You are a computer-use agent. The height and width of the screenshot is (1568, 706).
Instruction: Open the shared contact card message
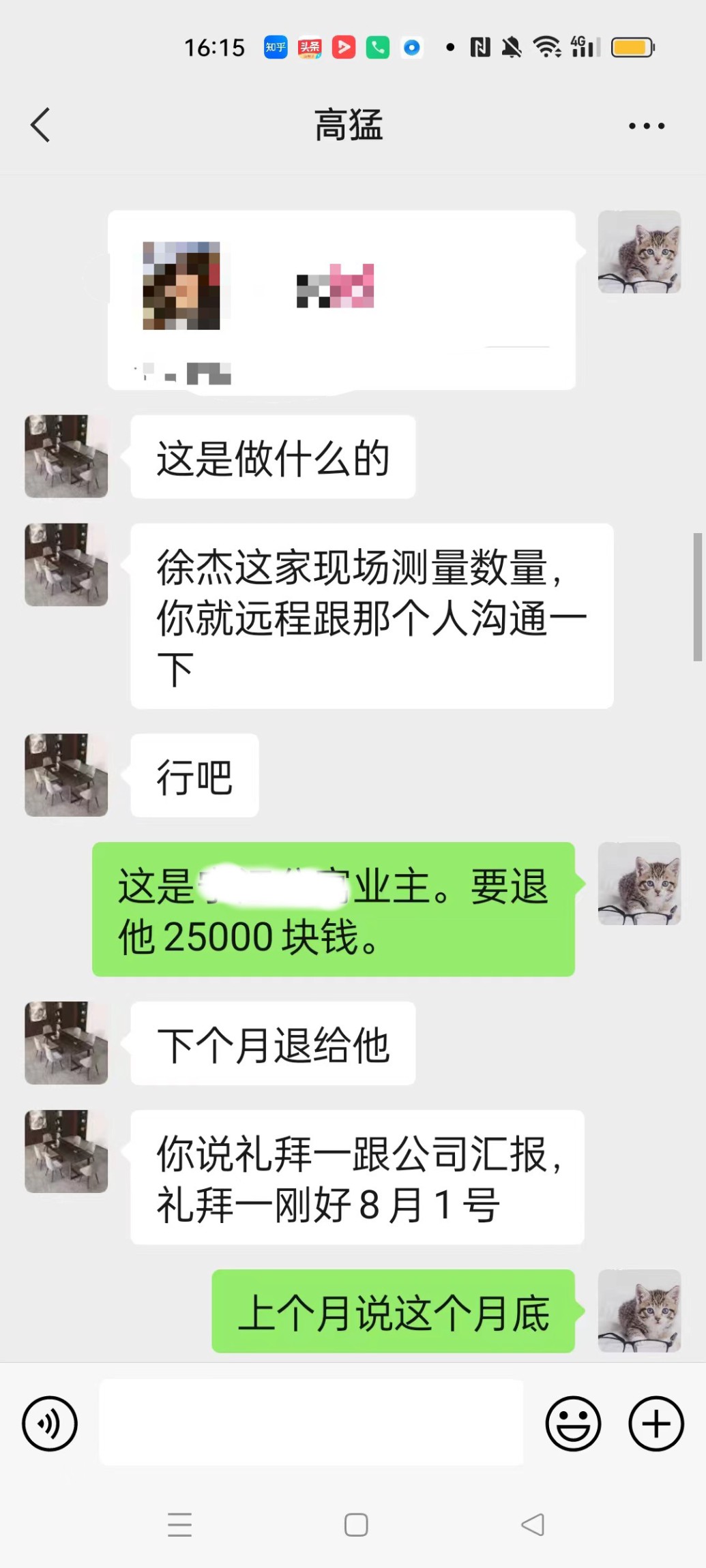[x=341, y=300]
